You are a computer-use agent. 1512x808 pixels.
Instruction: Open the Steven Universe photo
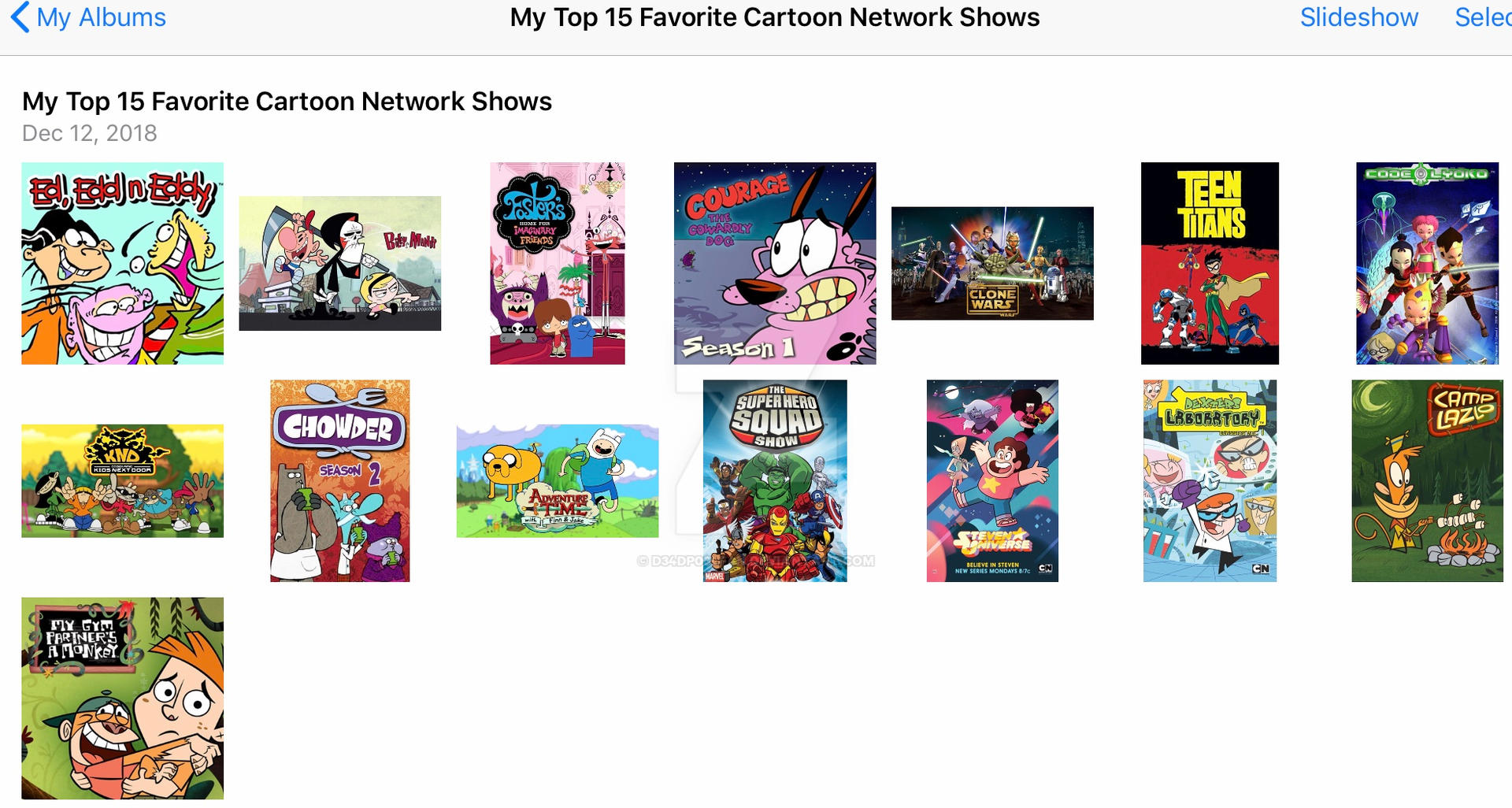[991, 480]
